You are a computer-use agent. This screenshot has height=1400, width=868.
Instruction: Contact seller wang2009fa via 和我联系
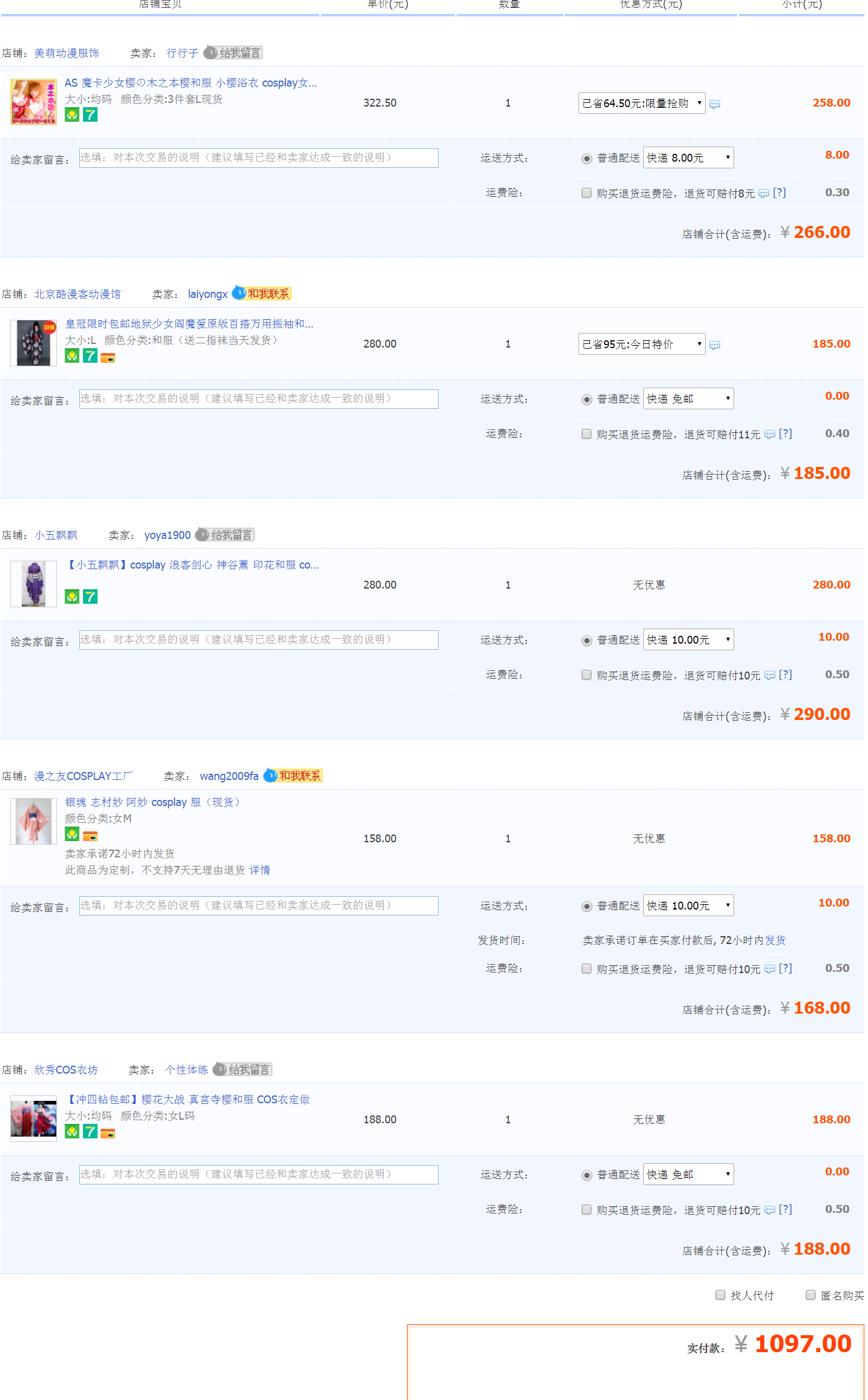point(294,776)
